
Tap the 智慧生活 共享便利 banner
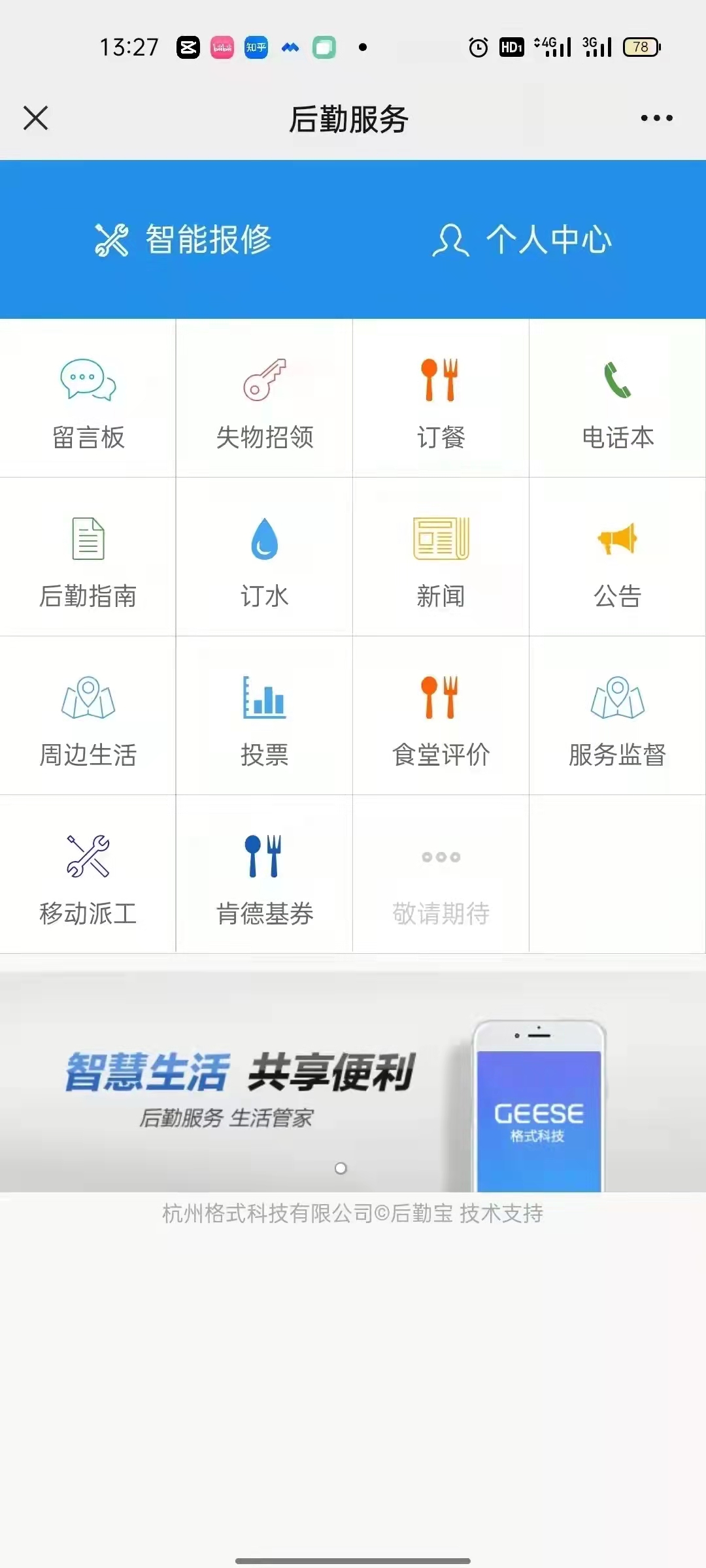coord(353,1081)
